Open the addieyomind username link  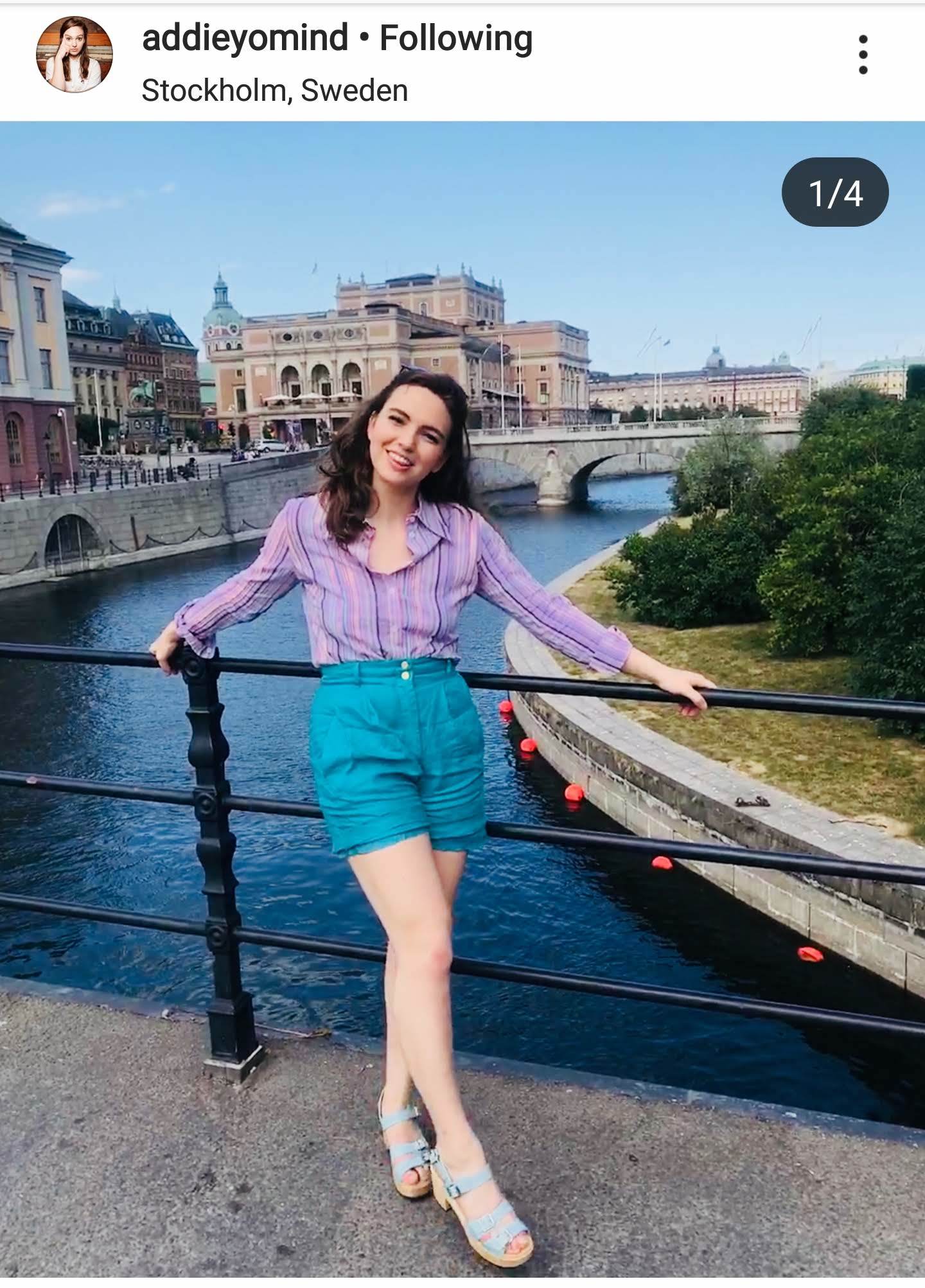coord(245,37)
